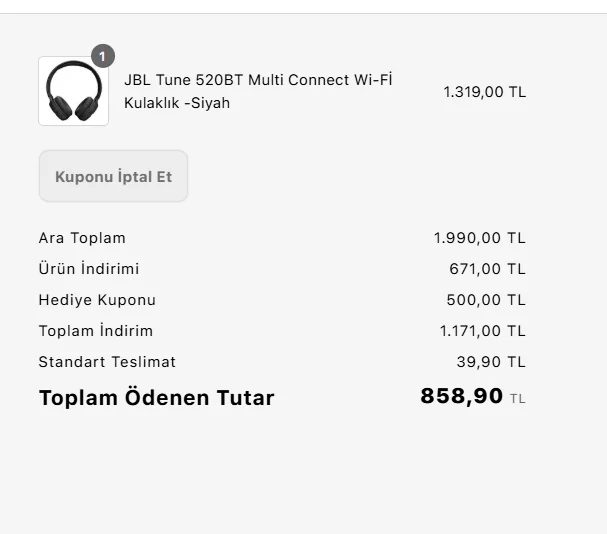Open the JBL Tune 520BT headphone thumbnail

[x=73, y=91]
